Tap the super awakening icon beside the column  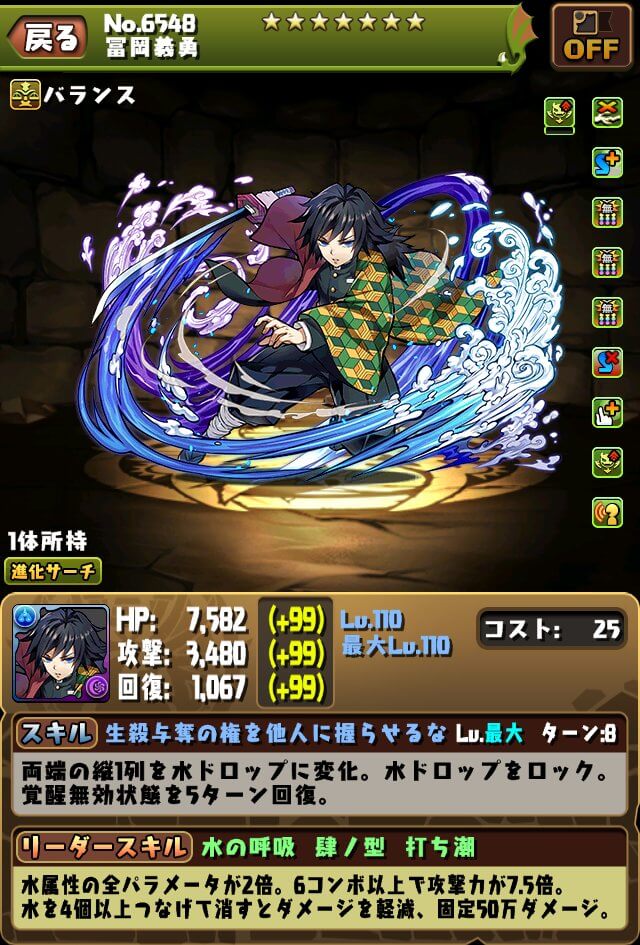coord(560,114)
